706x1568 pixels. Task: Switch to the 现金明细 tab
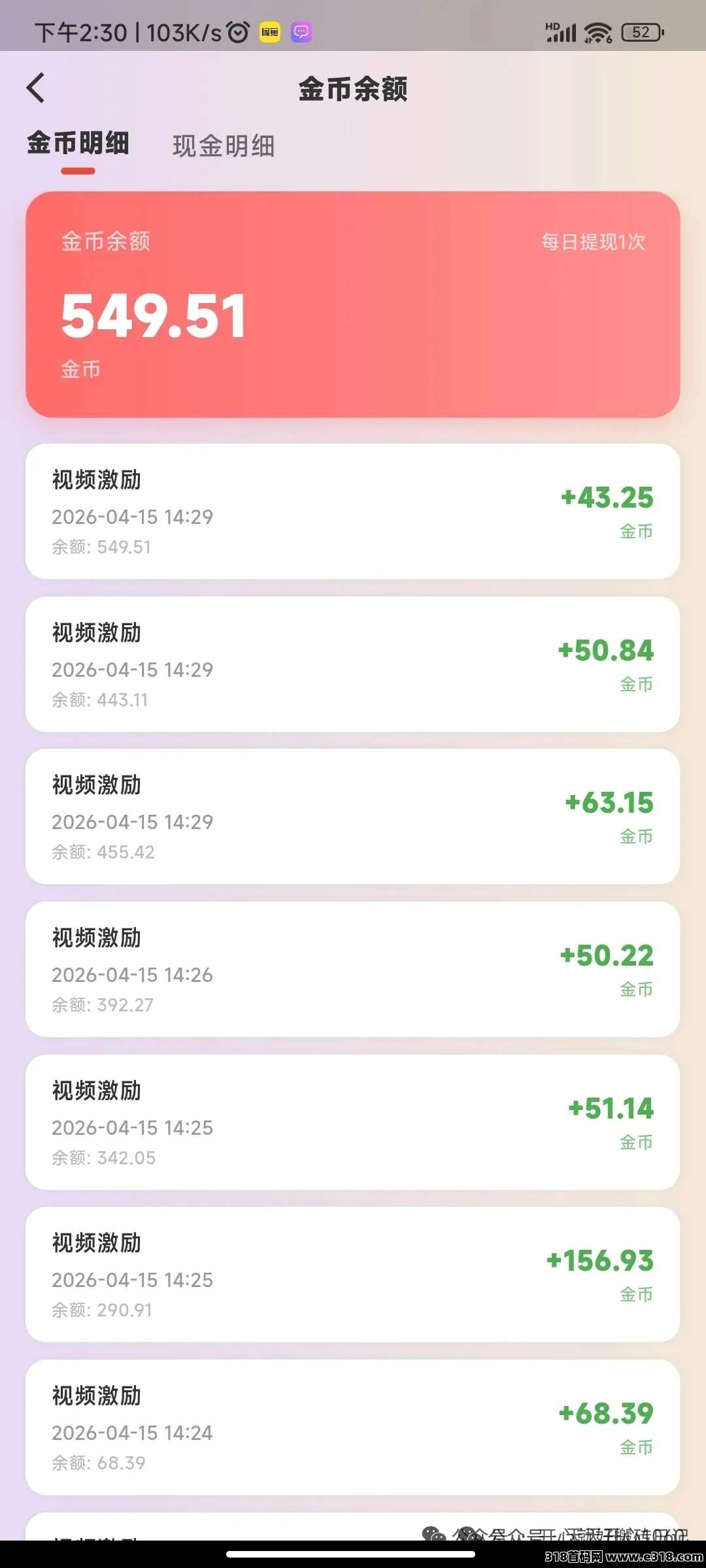pyautogui.click(x=225, y=146)
